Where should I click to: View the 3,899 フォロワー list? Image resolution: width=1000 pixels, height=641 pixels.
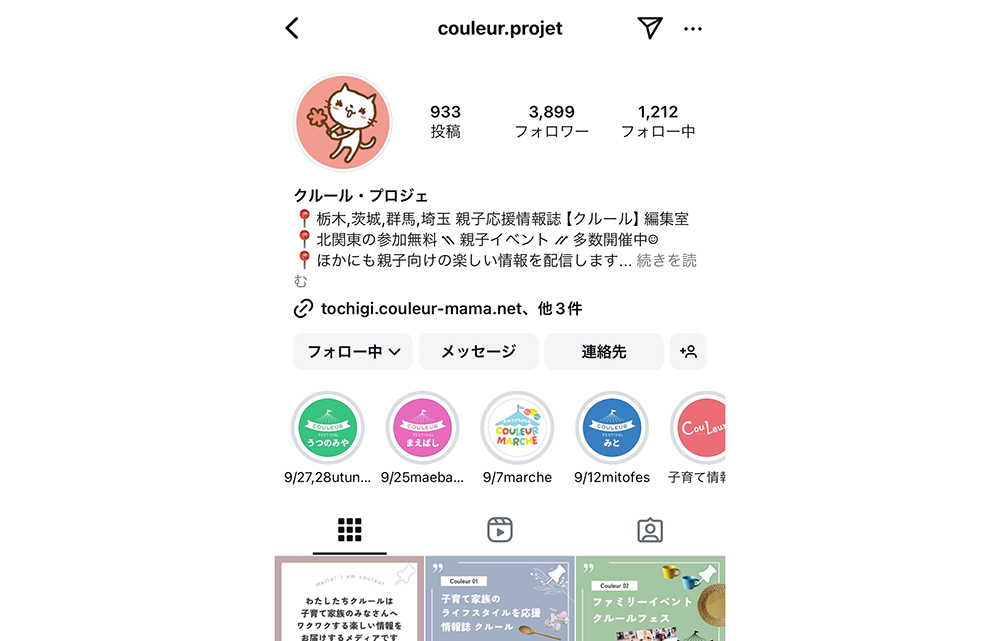552,121
